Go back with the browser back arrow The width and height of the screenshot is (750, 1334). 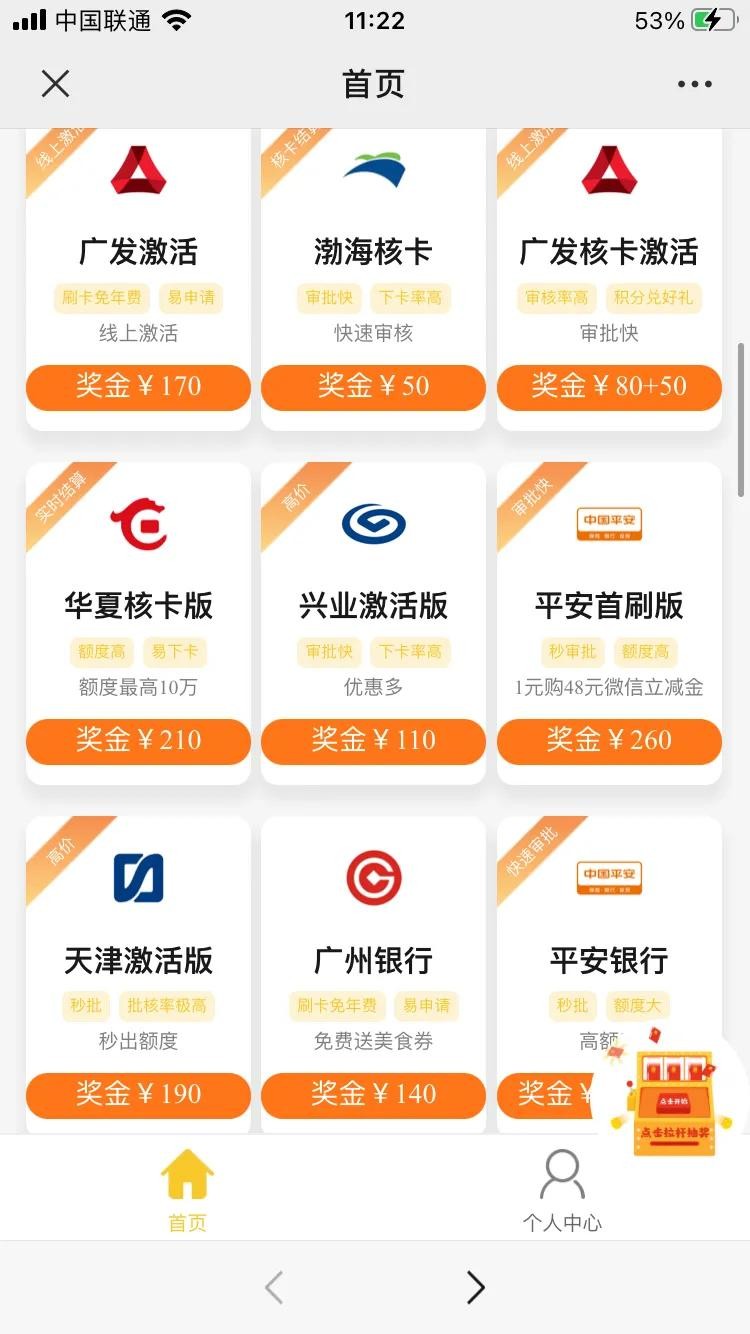click(x=274, y=1288)
